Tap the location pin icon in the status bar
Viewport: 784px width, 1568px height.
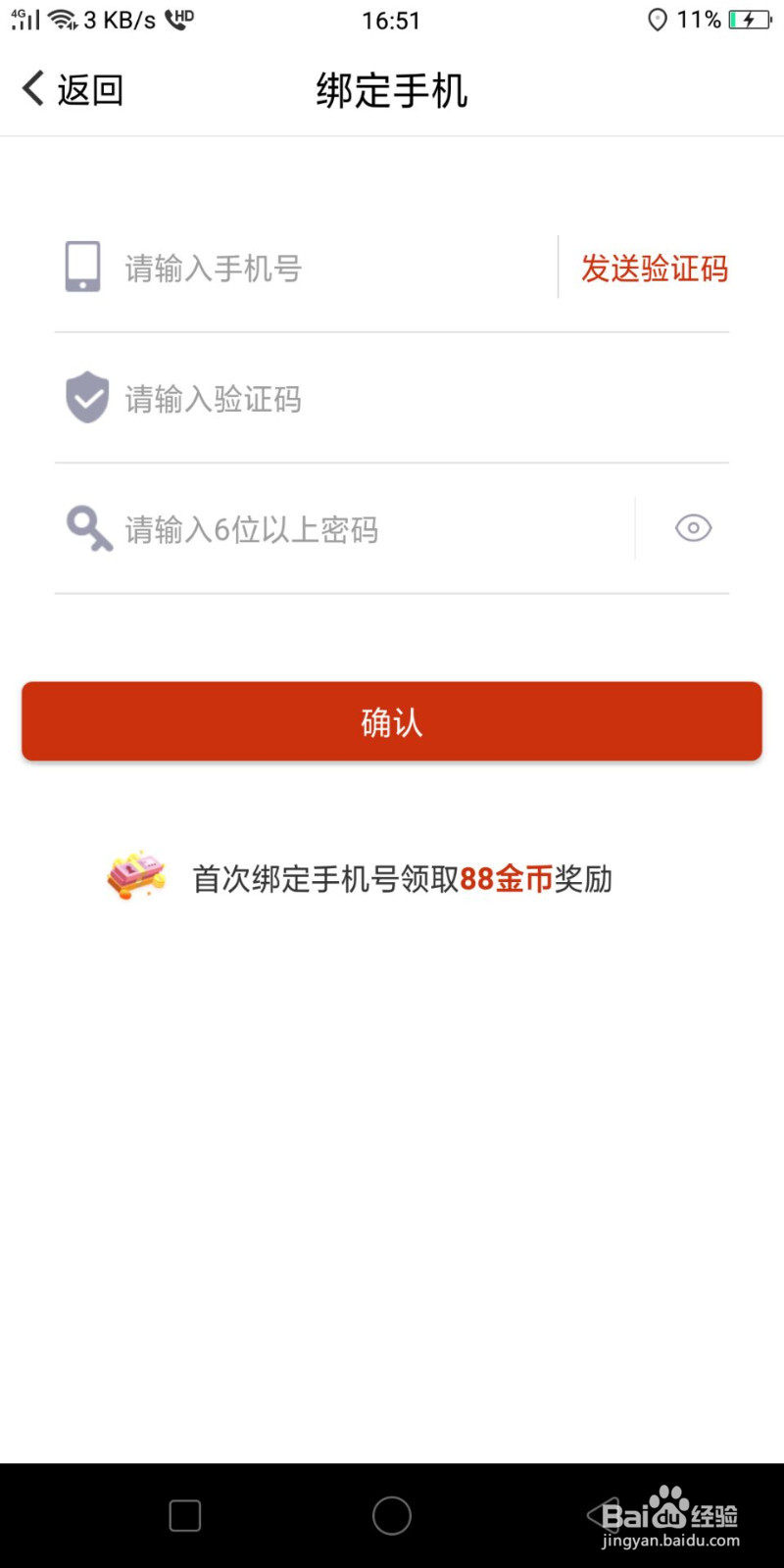tap(657, 20)
